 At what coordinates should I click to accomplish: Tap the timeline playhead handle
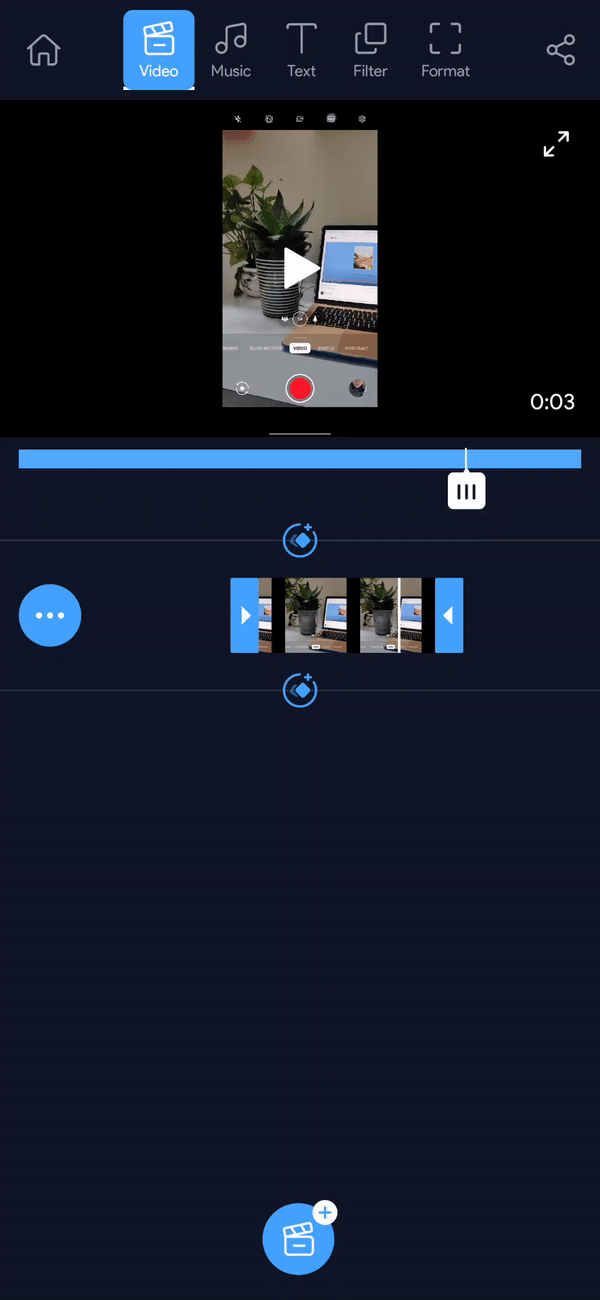click(466, 491)
